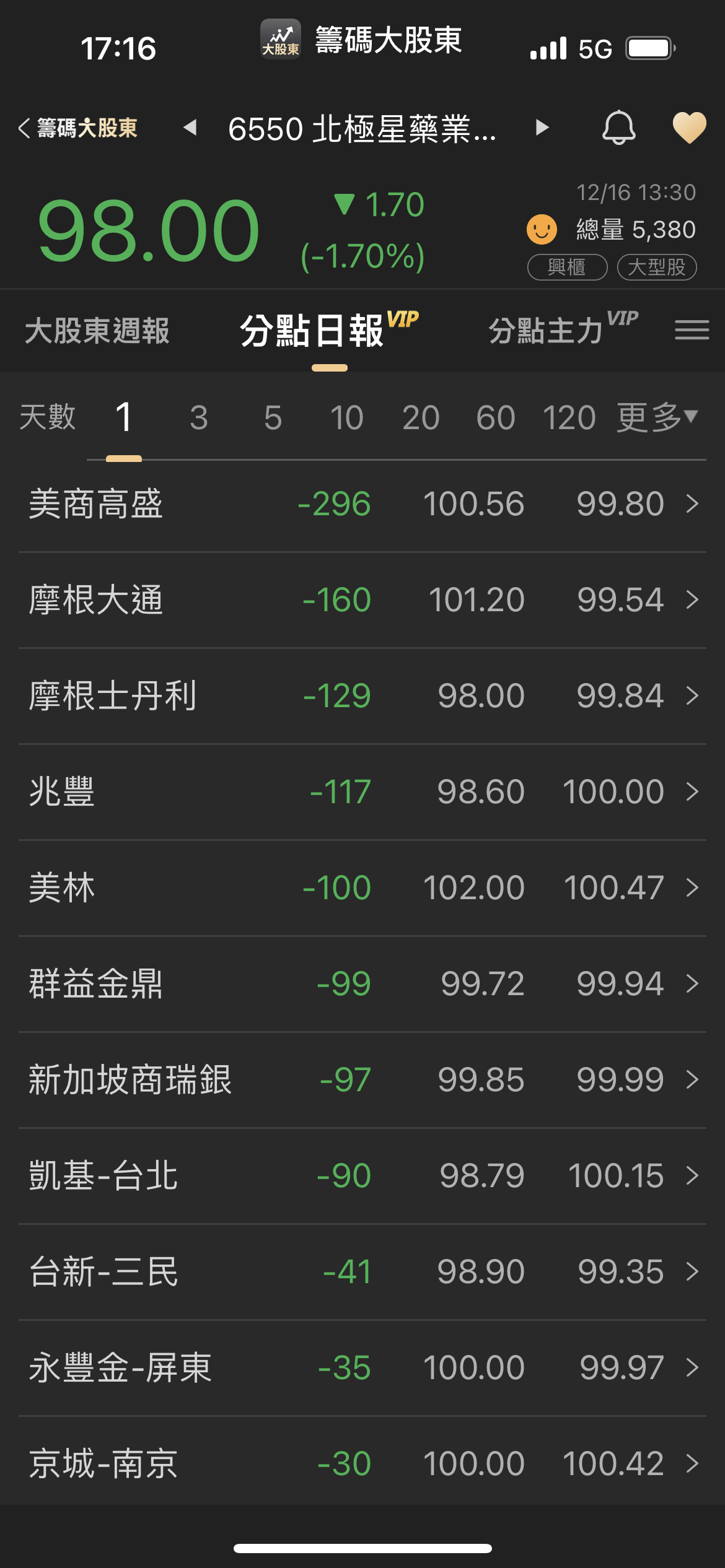Select the 120 days range
The image size is (725, 1568).
569,417
